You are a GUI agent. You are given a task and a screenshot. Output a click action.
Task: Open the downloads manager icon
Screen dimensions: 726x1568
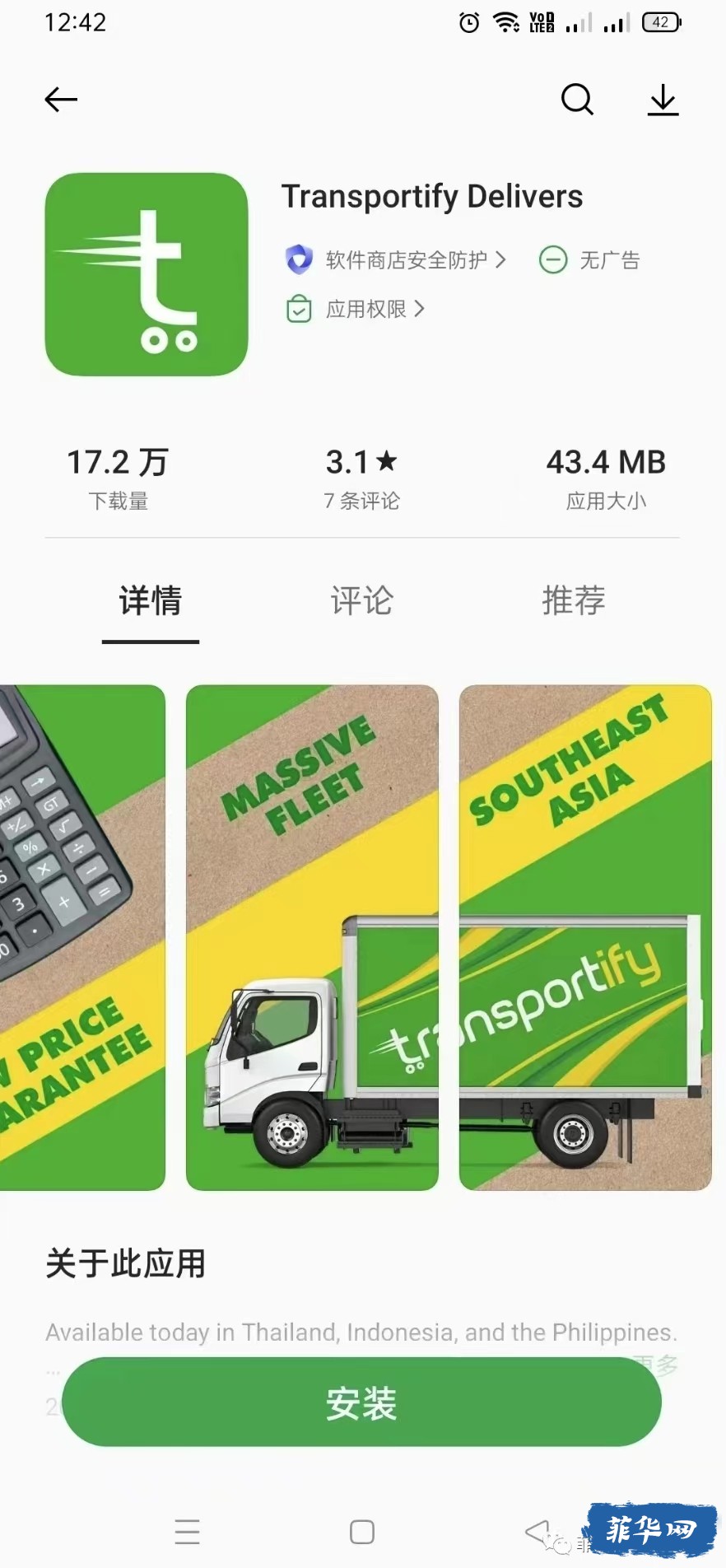point(663,100)
